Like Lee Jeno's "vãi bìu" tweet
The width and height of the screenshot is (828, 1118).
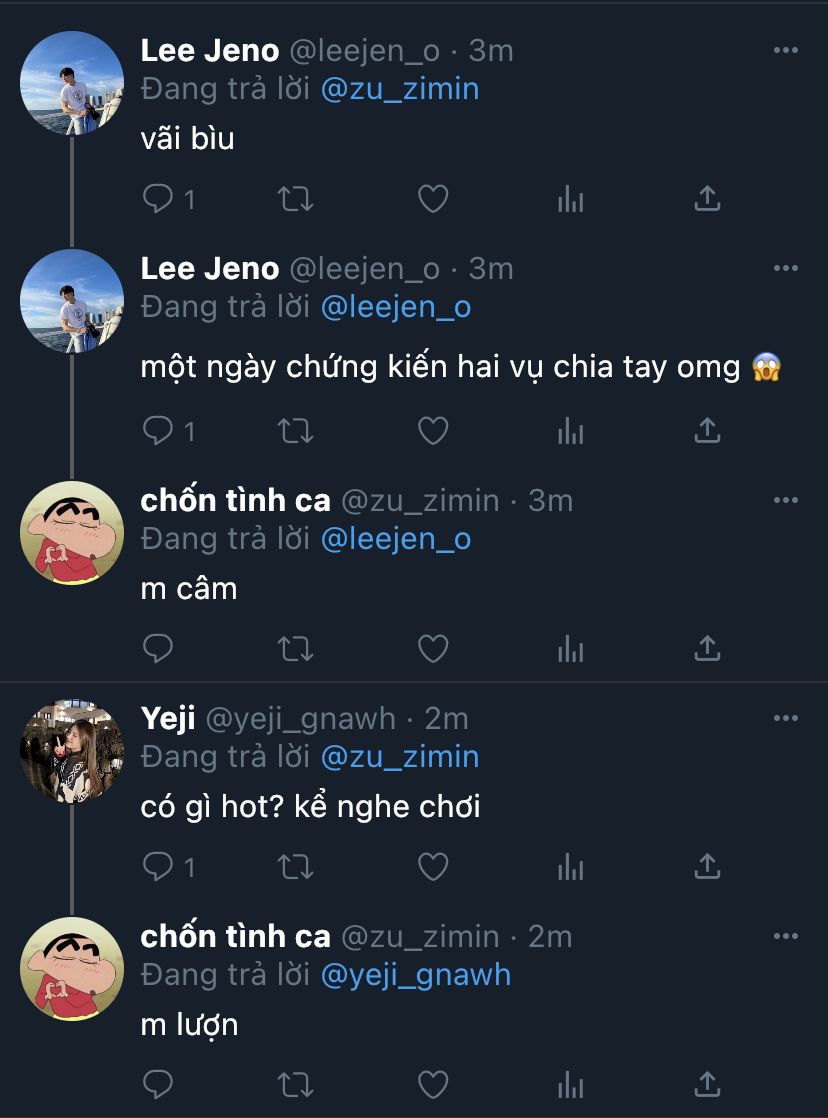point(432,199)
